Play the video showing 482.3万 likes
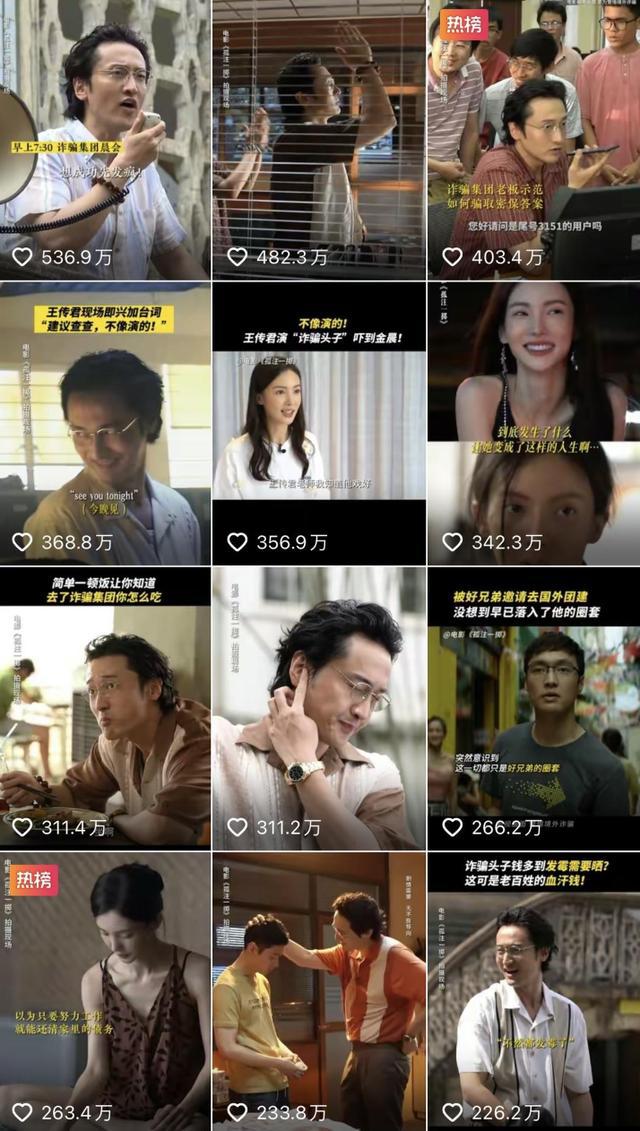This screenshot has height=1131, width=640. 319,140
